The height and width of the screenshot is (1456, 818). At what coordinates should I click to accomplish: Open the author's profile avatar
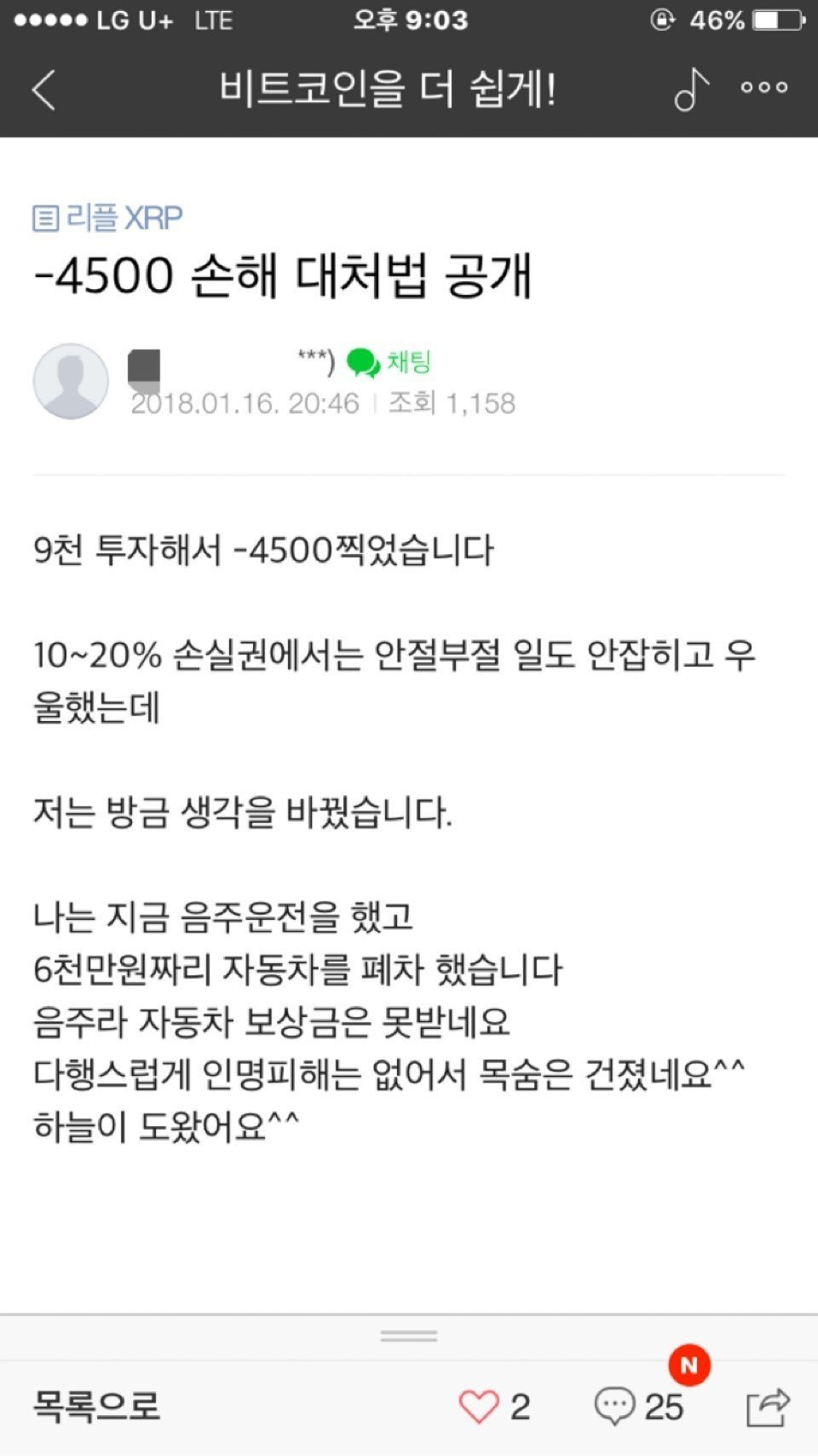click(x=72, y=380)
